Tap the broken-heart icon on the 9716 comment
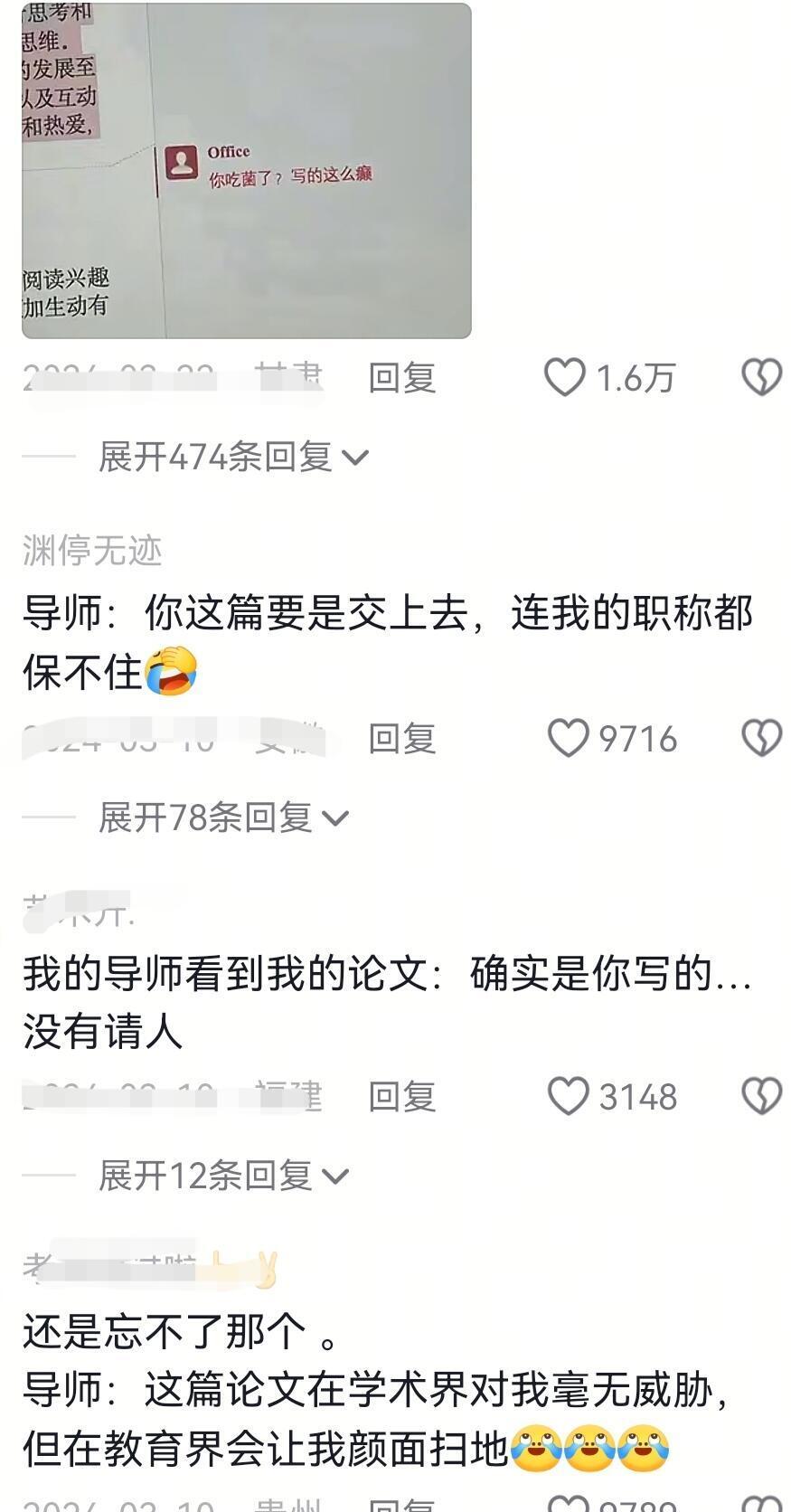 (759, 739)
